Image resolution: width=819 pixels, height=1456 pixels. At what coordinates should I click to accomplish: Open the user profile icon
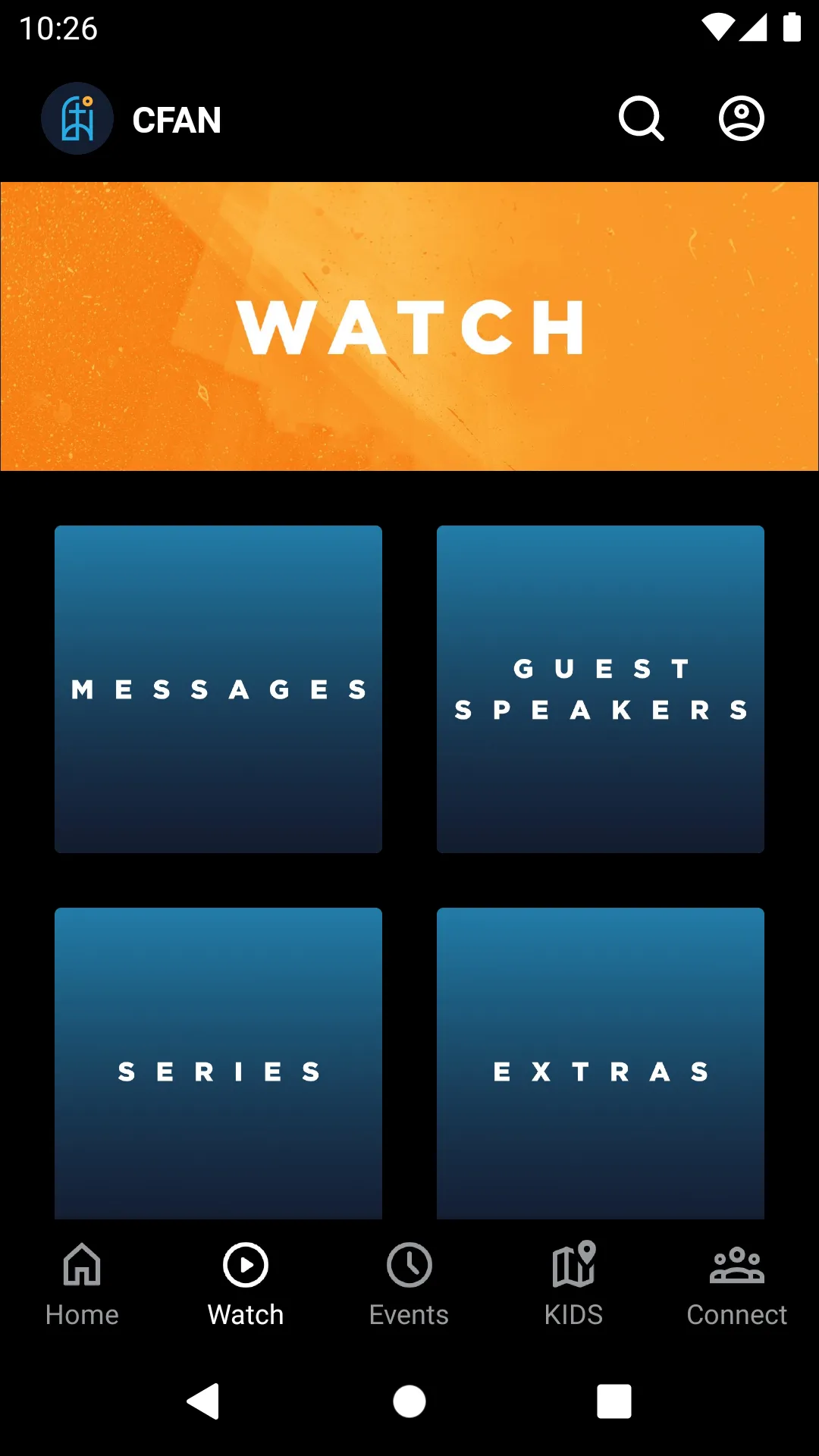coord(741,119)
